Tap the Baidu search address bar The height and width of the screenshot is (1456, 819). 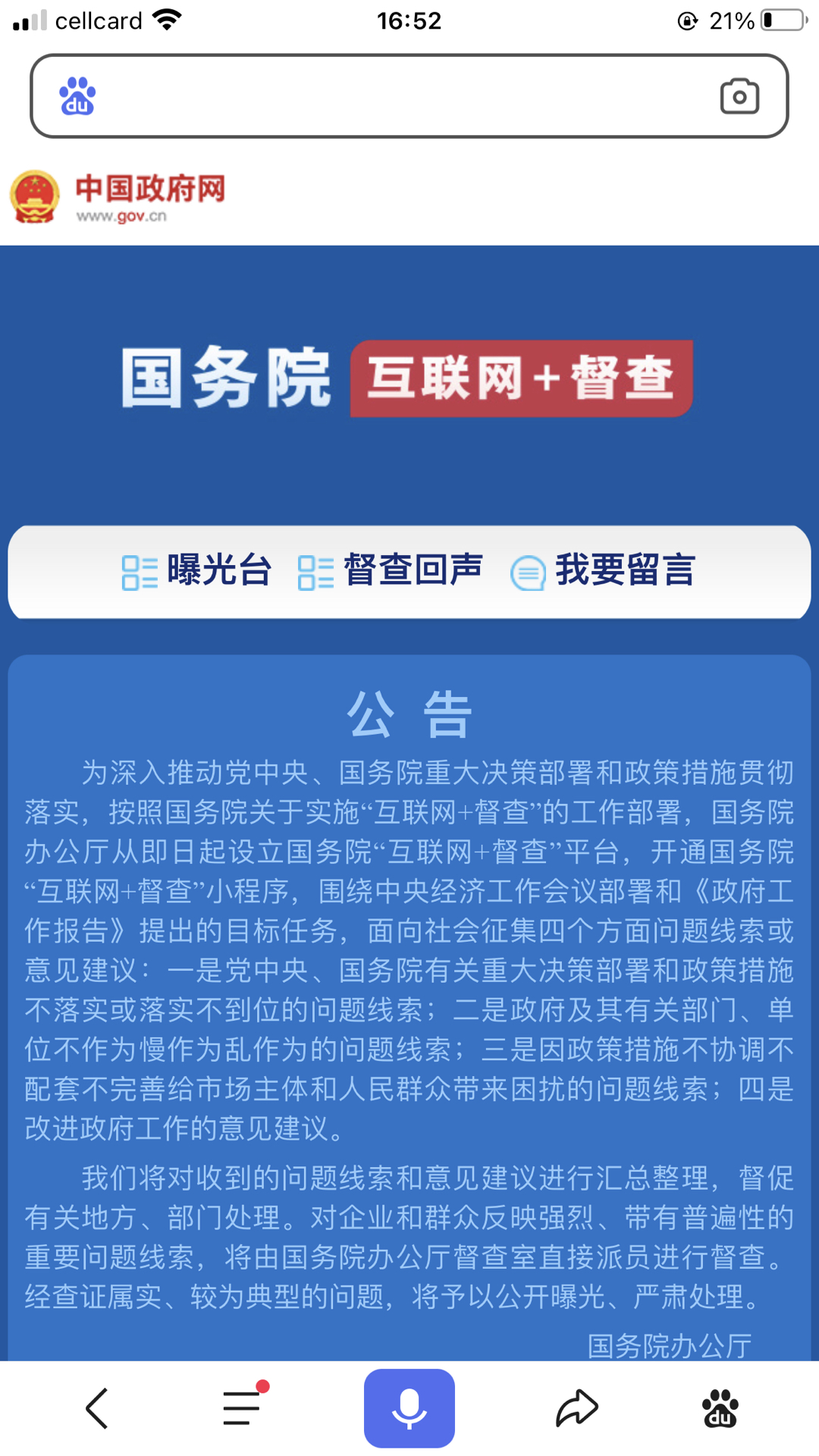[x=394, y=96]
